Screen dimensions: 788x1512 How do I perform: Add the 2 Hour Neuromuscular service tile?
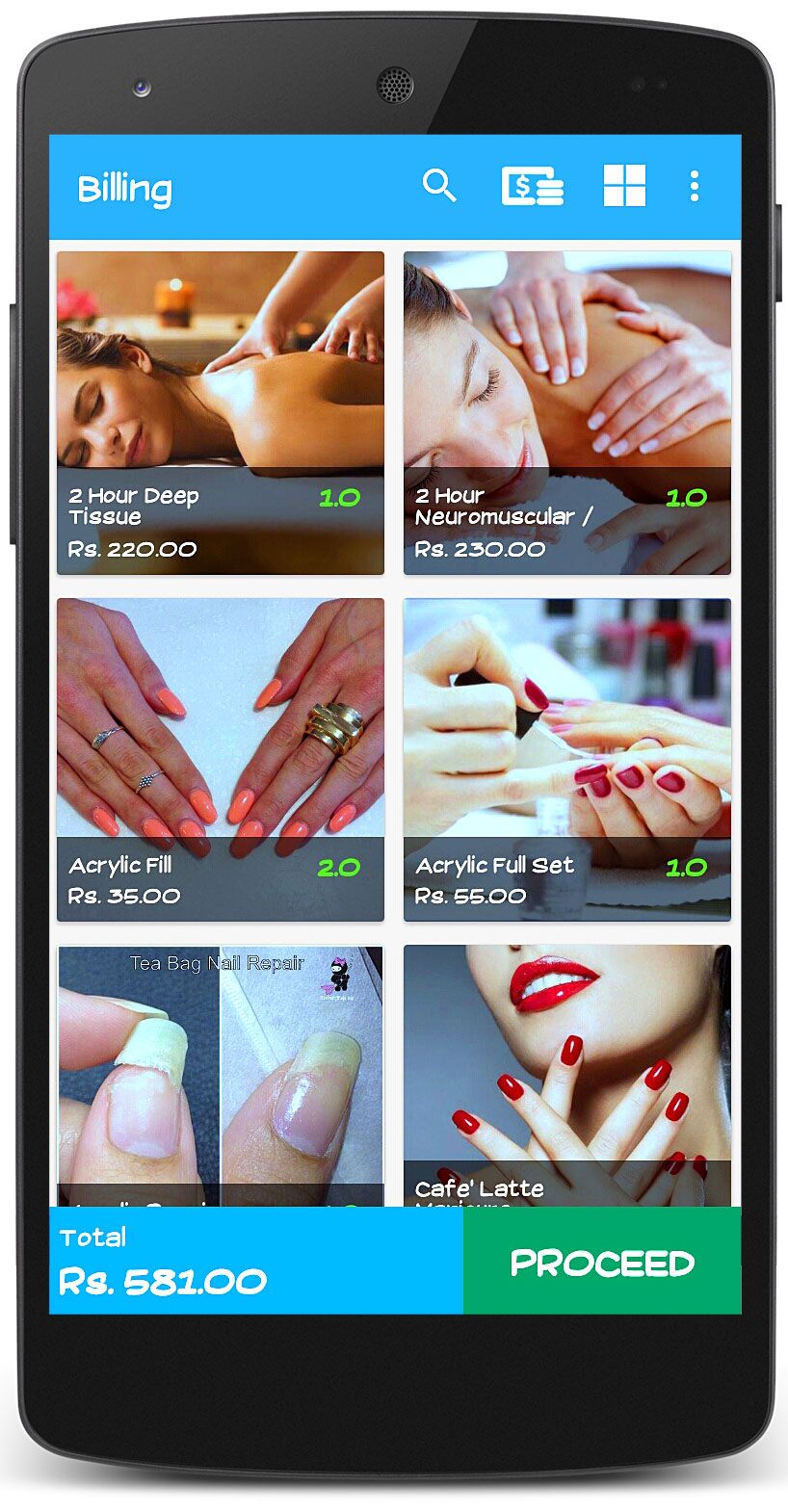[566, 412]
